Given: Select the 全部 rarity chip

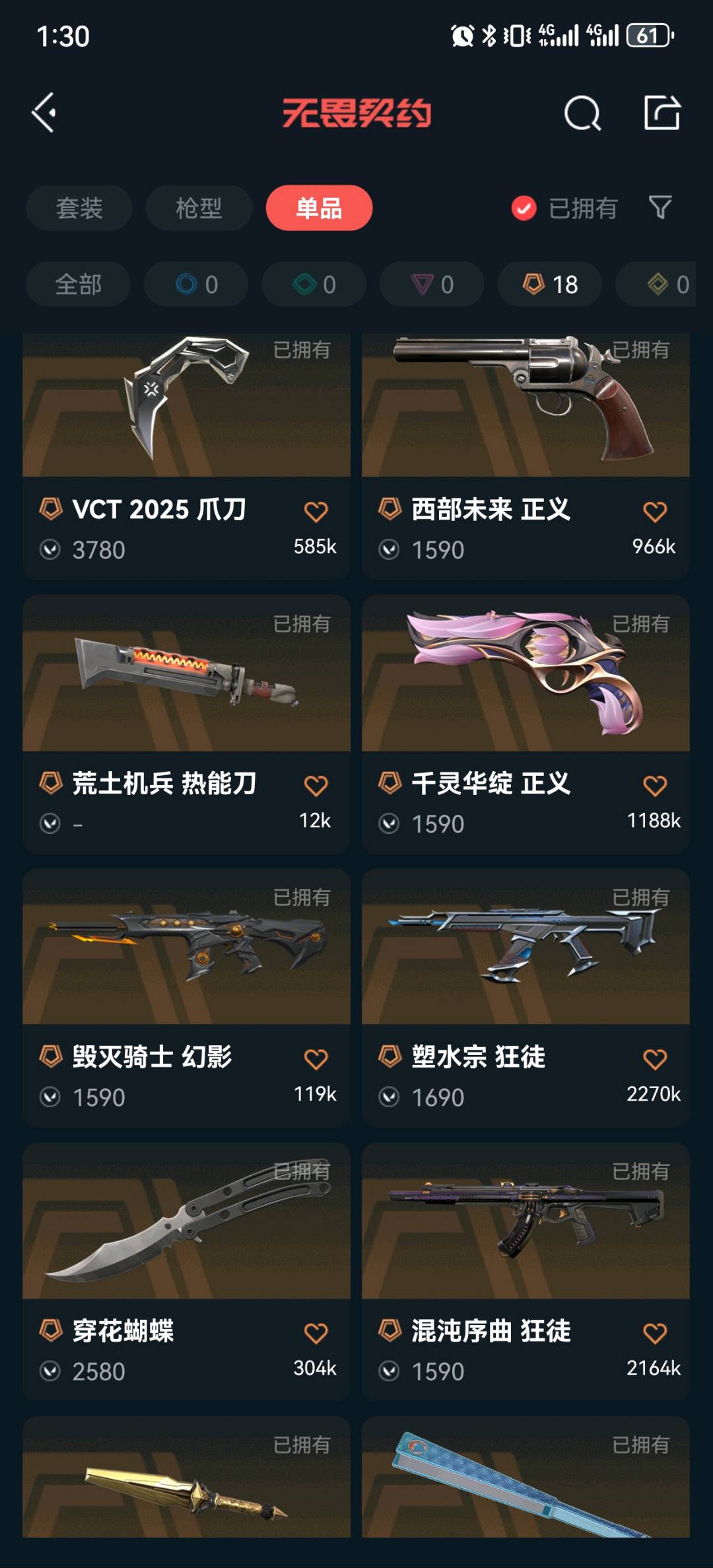Looking at the screenshot, I should [78, 285].
